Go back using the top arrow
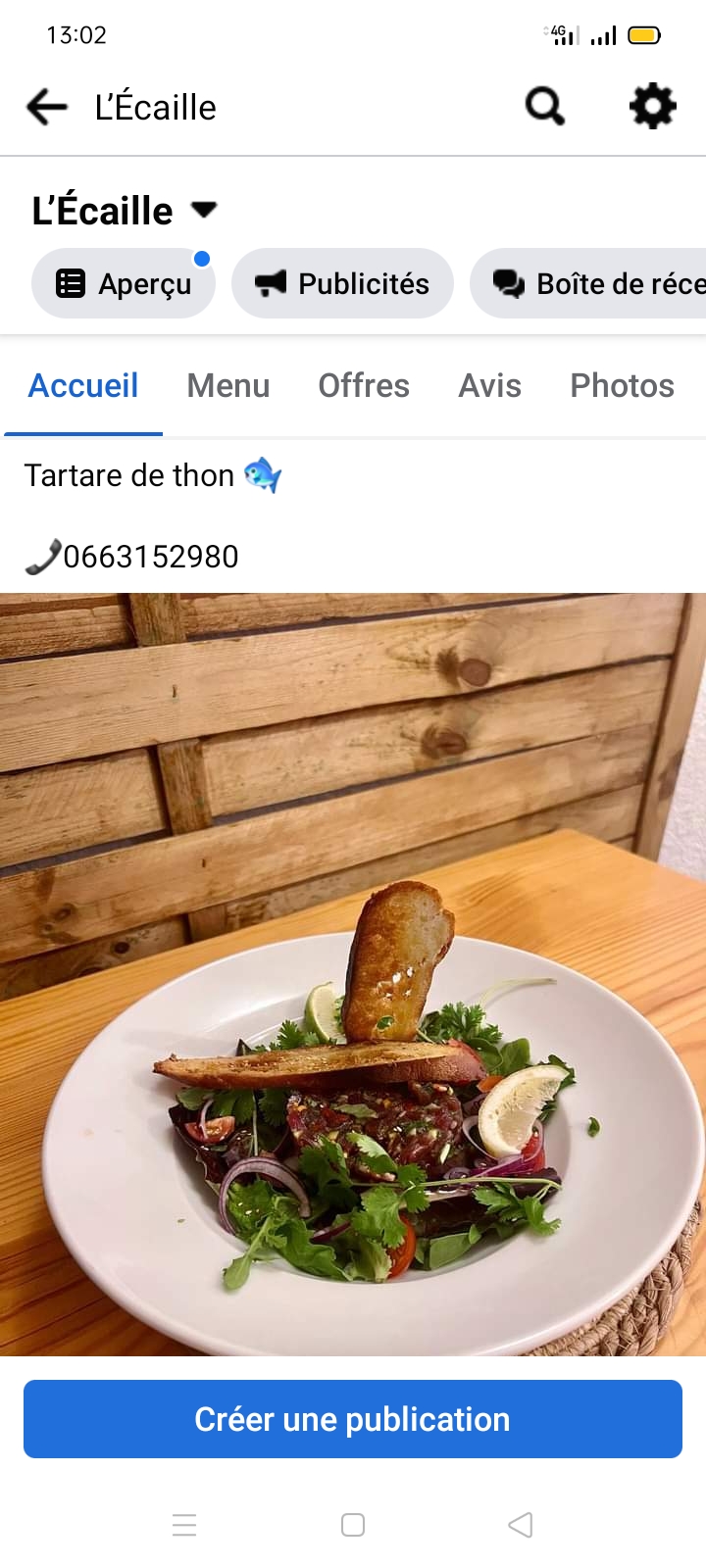The height and width of the screenshot is (1568, 706). click(46, 107)
